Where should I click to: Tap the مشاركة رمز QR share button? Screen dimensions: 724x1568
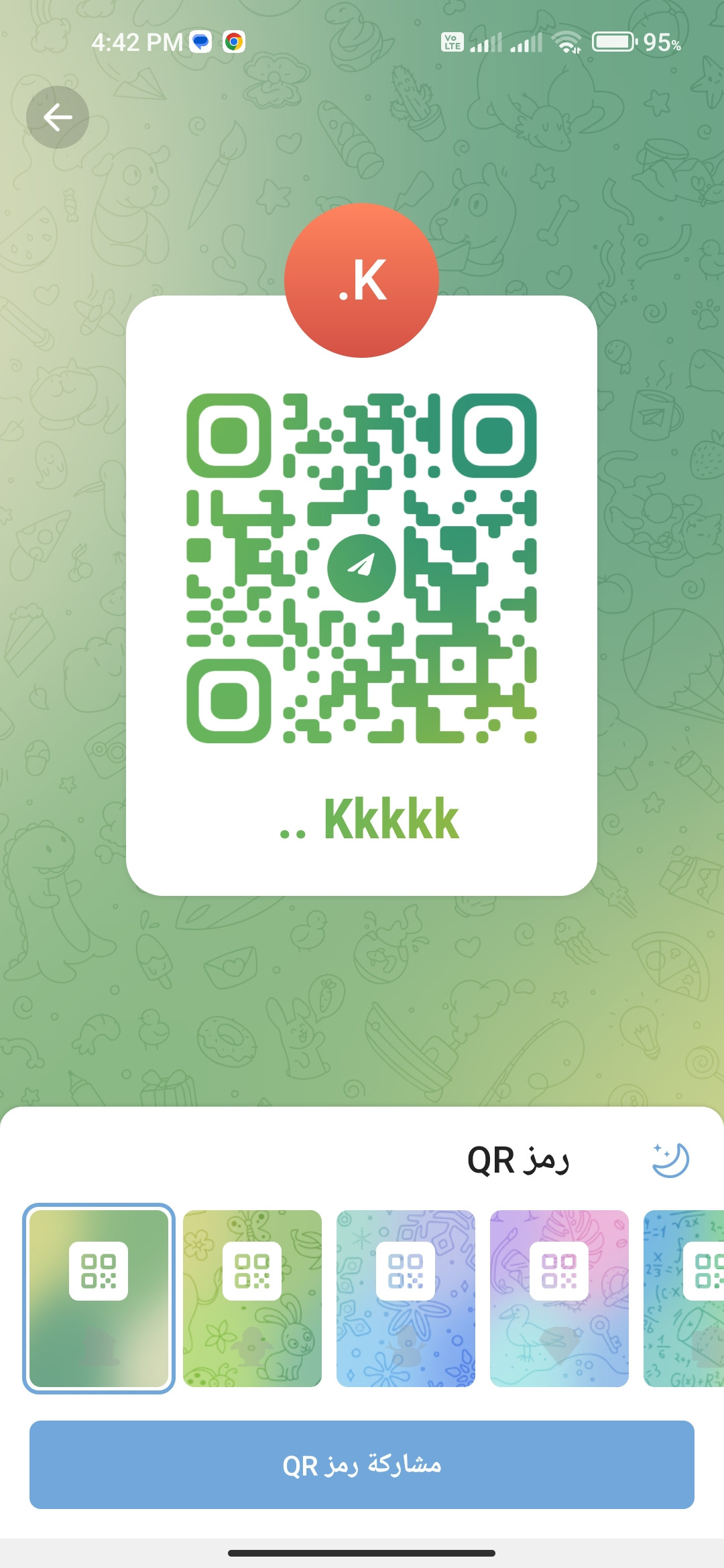tap(362, 1465)
